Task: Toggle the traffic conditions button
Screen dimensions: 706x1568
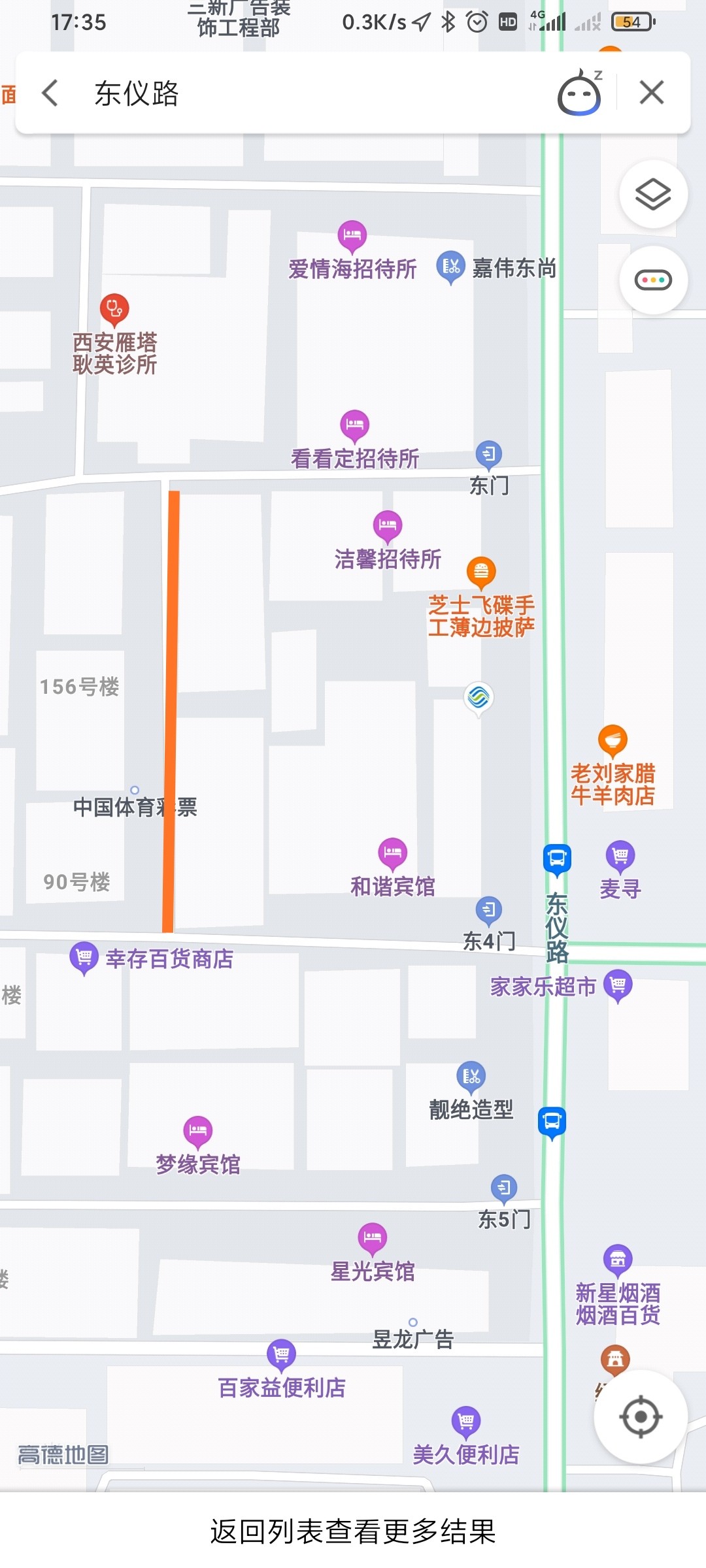Action: pos(653,280)
